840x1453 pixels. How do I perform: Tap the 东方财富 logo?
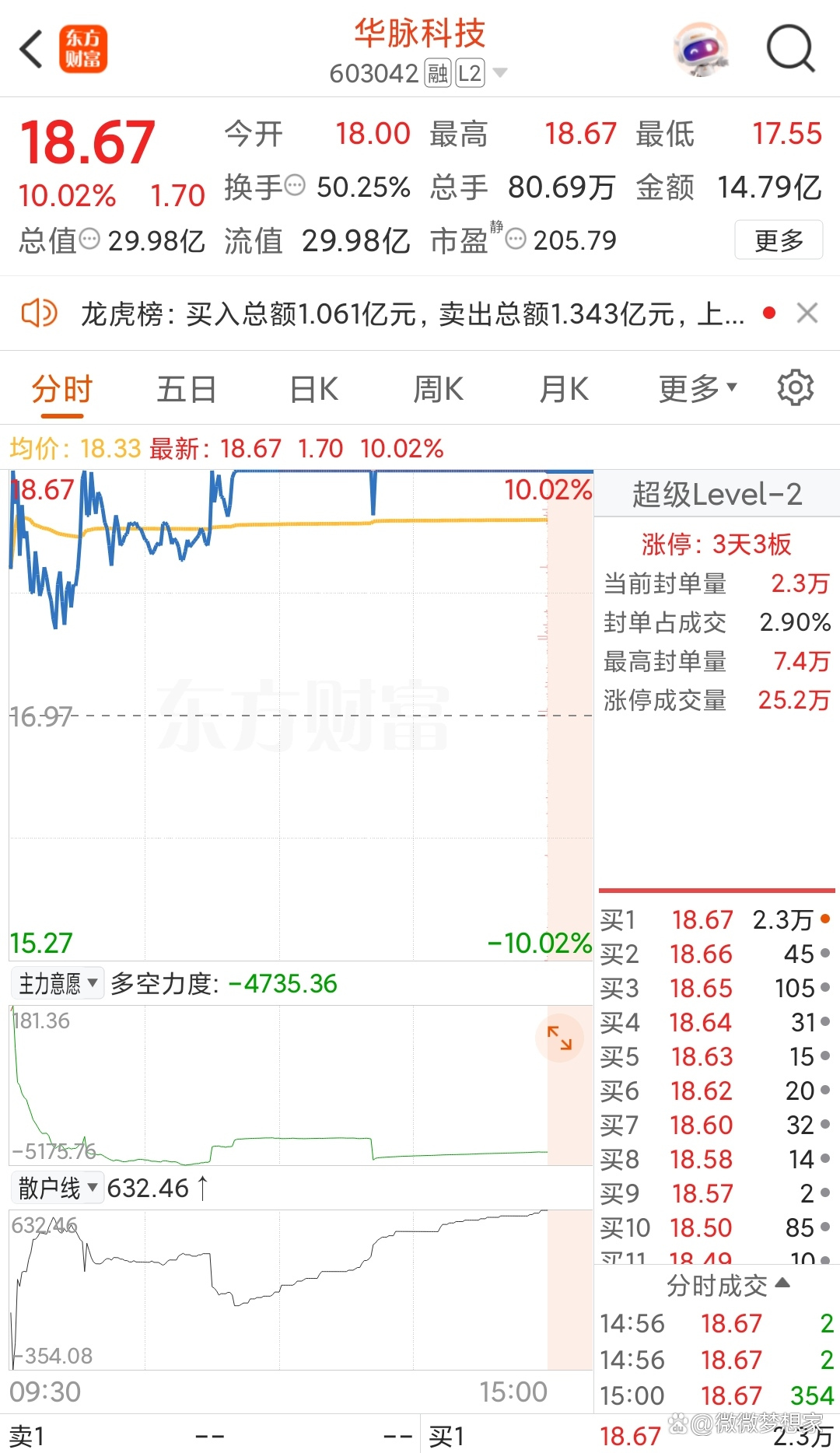pos(83,48)
